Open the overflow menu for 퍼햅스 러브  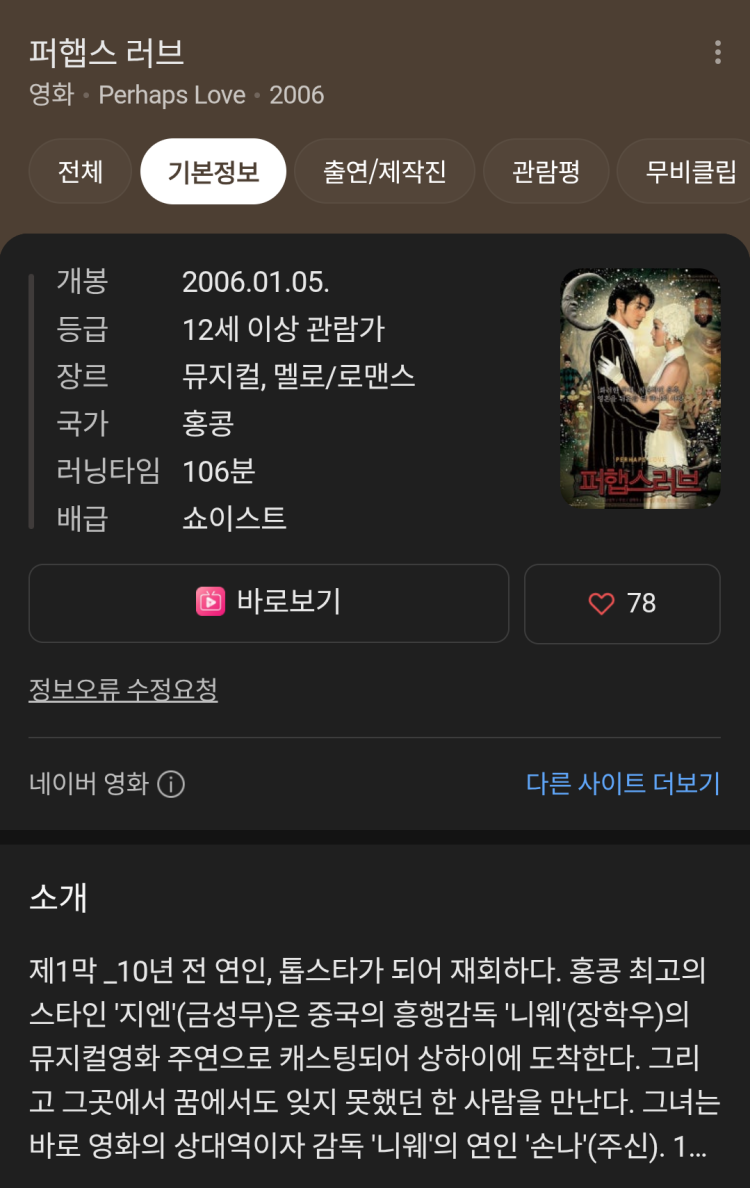[717, 53]
